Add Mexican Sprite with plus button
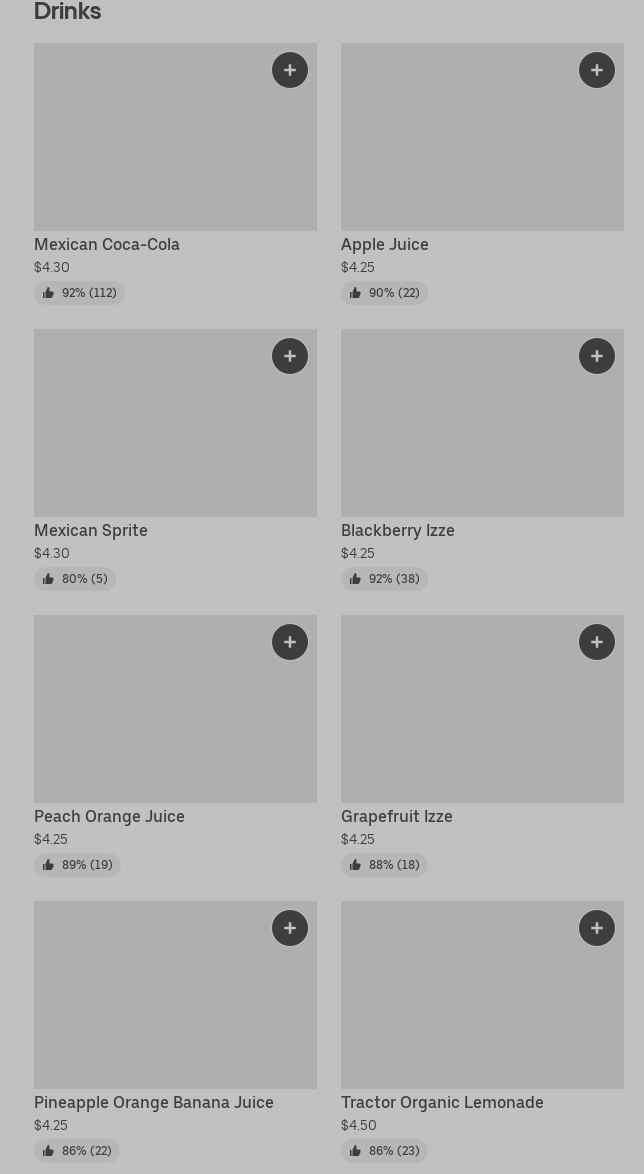 click(x=290, y=356)
